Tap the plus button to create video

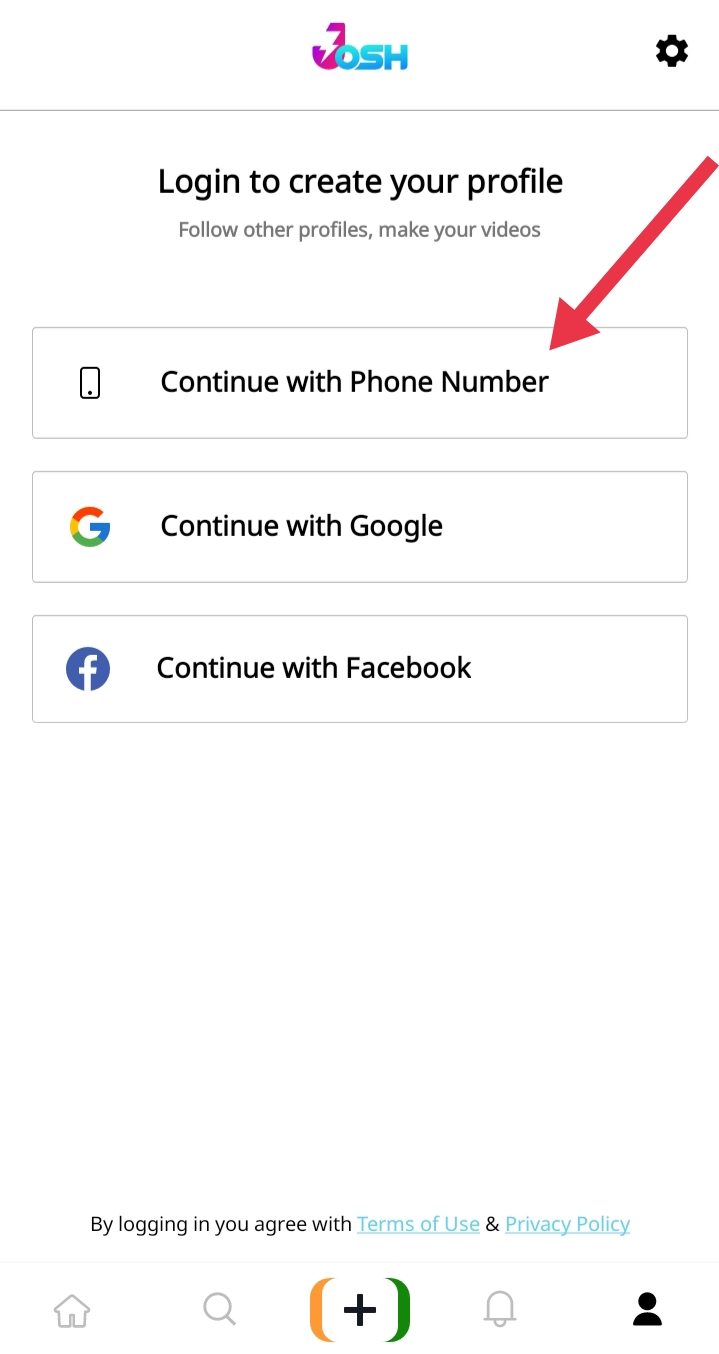360,1309
